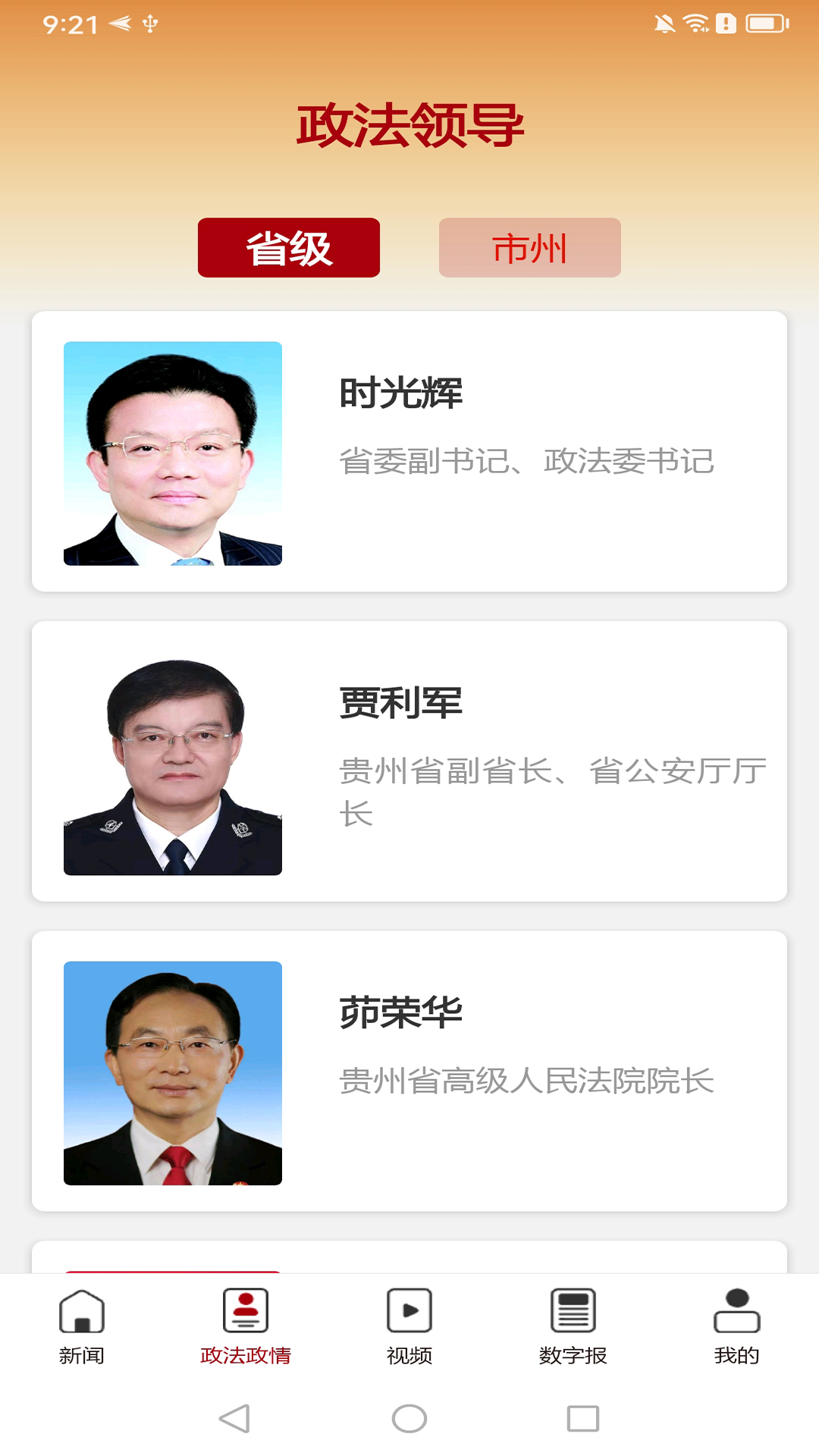The width and height of the screenshot is (819, 1456).
Task: Open the 数字报 tab
Action: pyautogui.click(x=573, y=1327)
